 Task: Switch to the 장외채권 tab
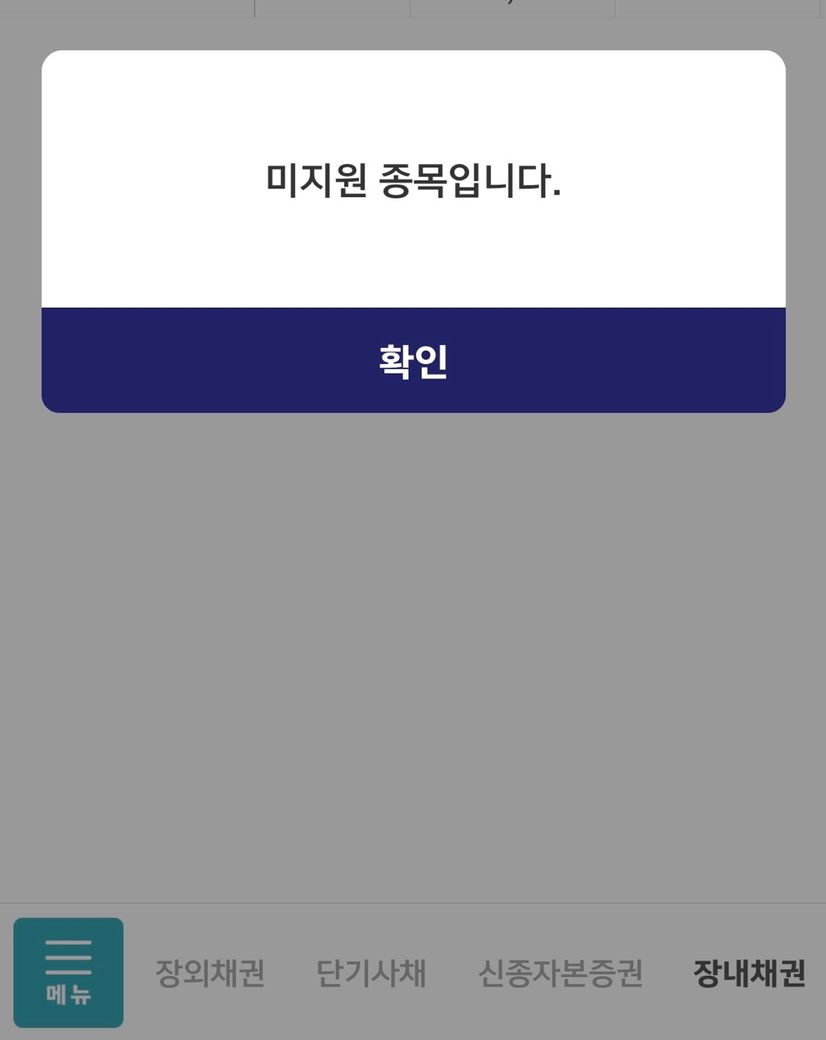tap(210, 973)
